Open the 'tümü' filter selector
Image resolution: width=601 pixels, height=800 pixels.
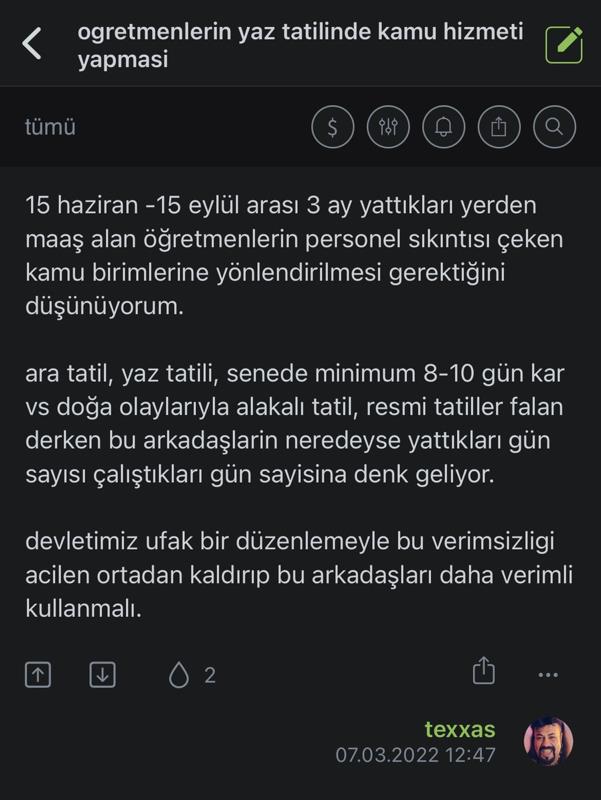click(x=50, y=127)
